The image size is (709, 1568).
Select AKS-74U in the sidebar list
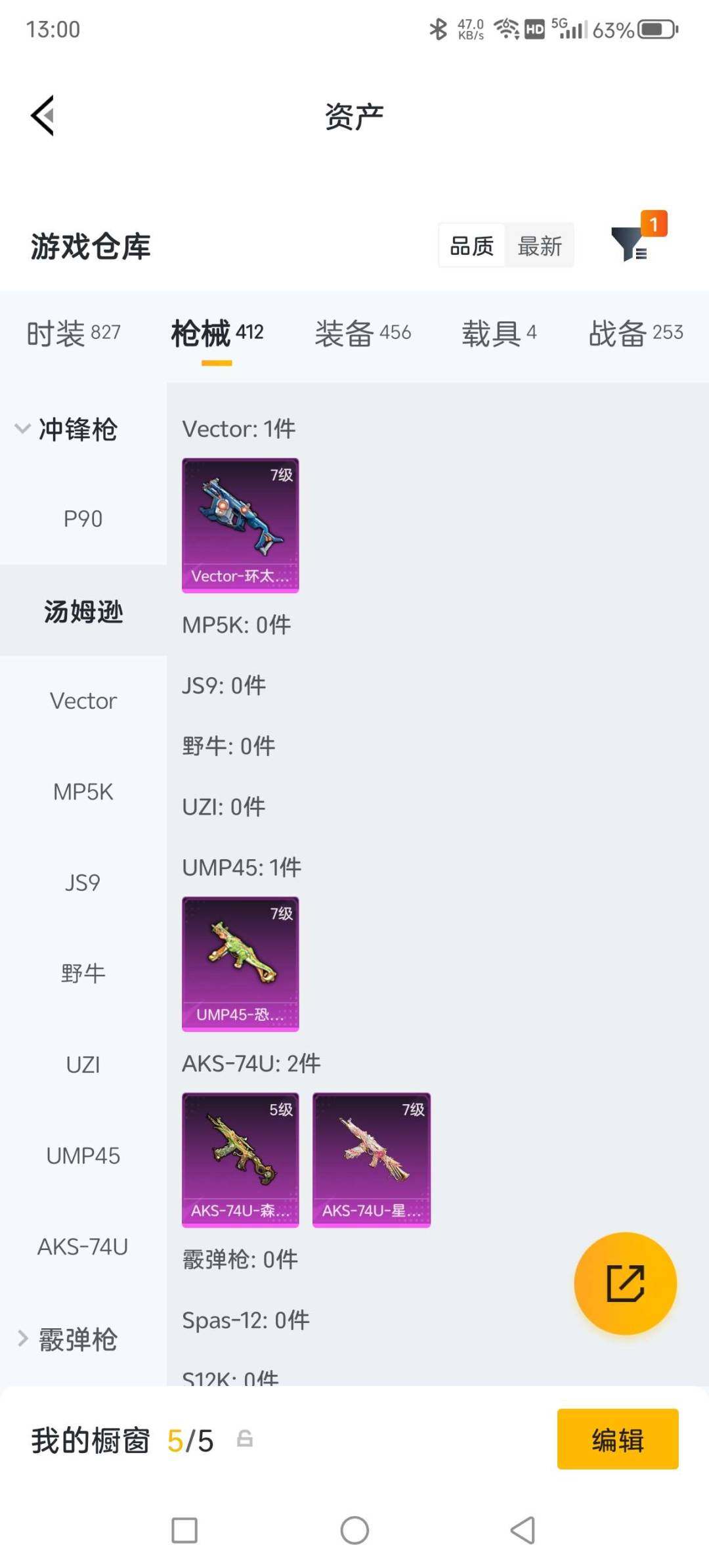coord(83,1246)
